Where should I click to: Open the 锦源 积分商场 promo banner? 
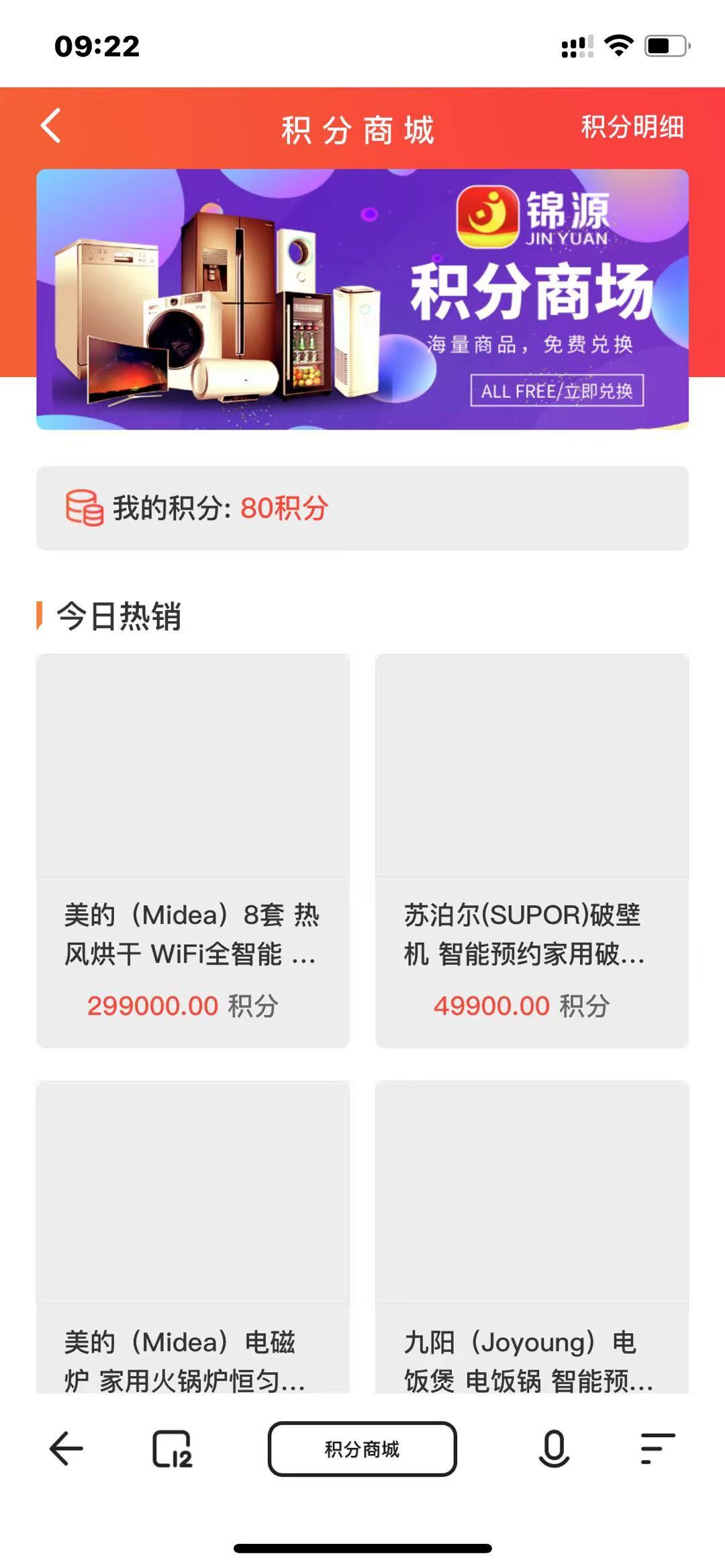click(x=362, y=299)
